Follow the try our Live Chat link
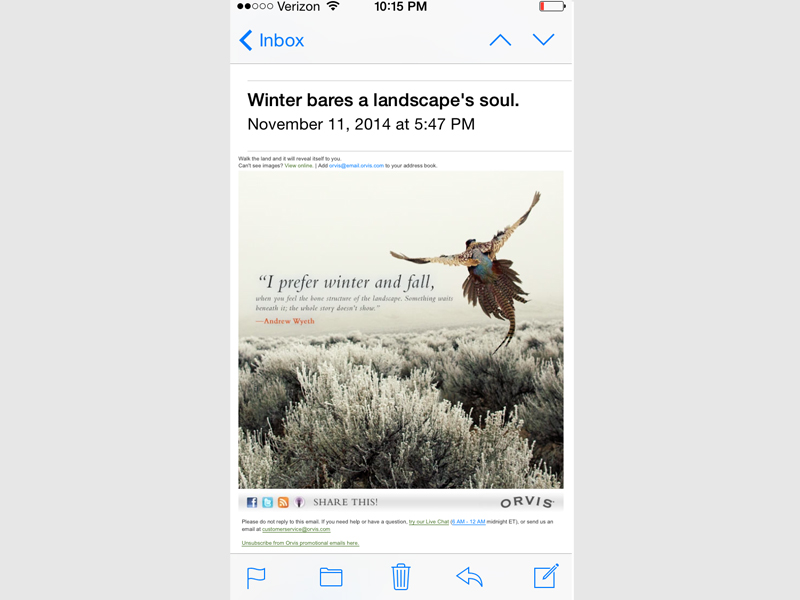This screenshot has width=800, height=600. tap(428, 521)
